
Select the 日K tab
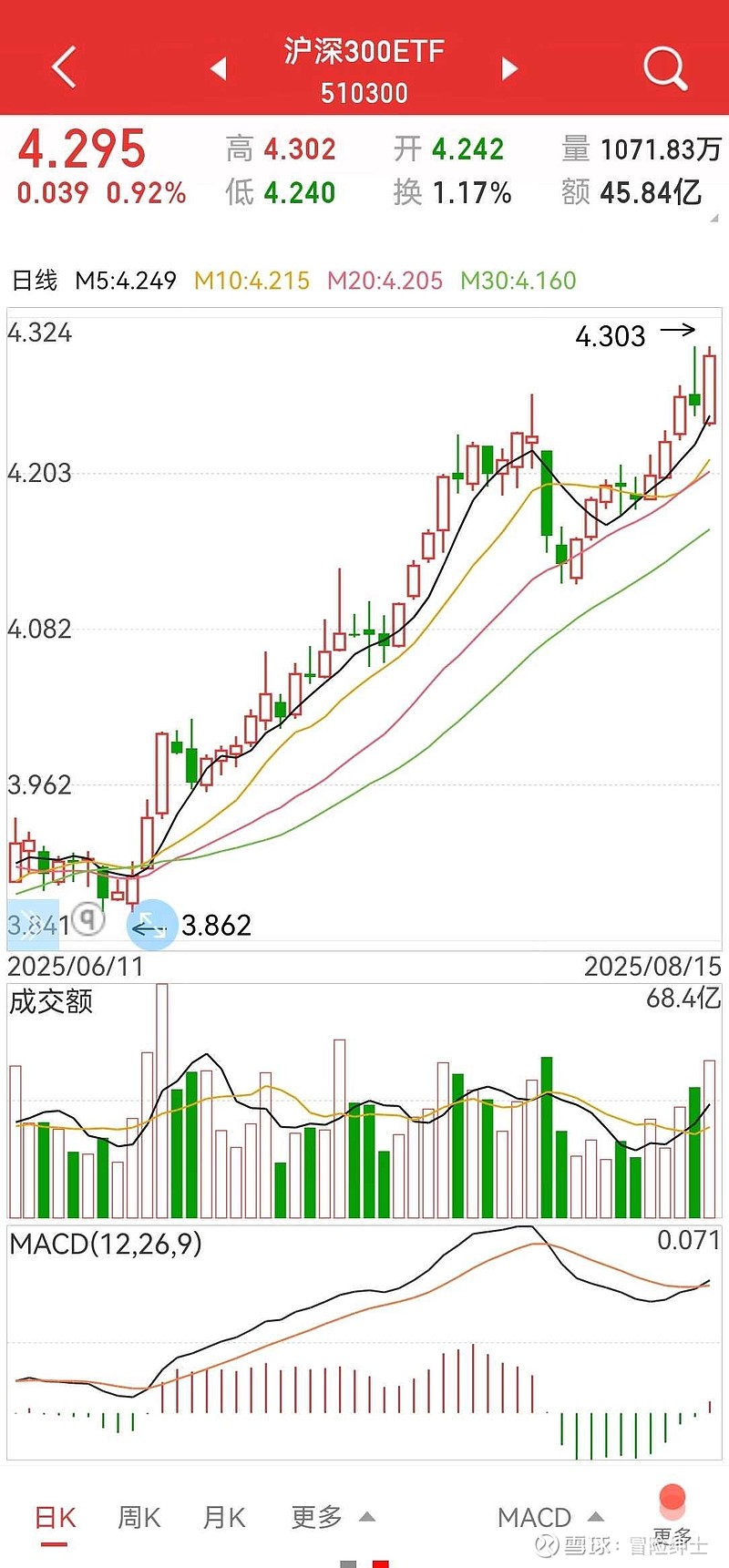coord(55,1517)
